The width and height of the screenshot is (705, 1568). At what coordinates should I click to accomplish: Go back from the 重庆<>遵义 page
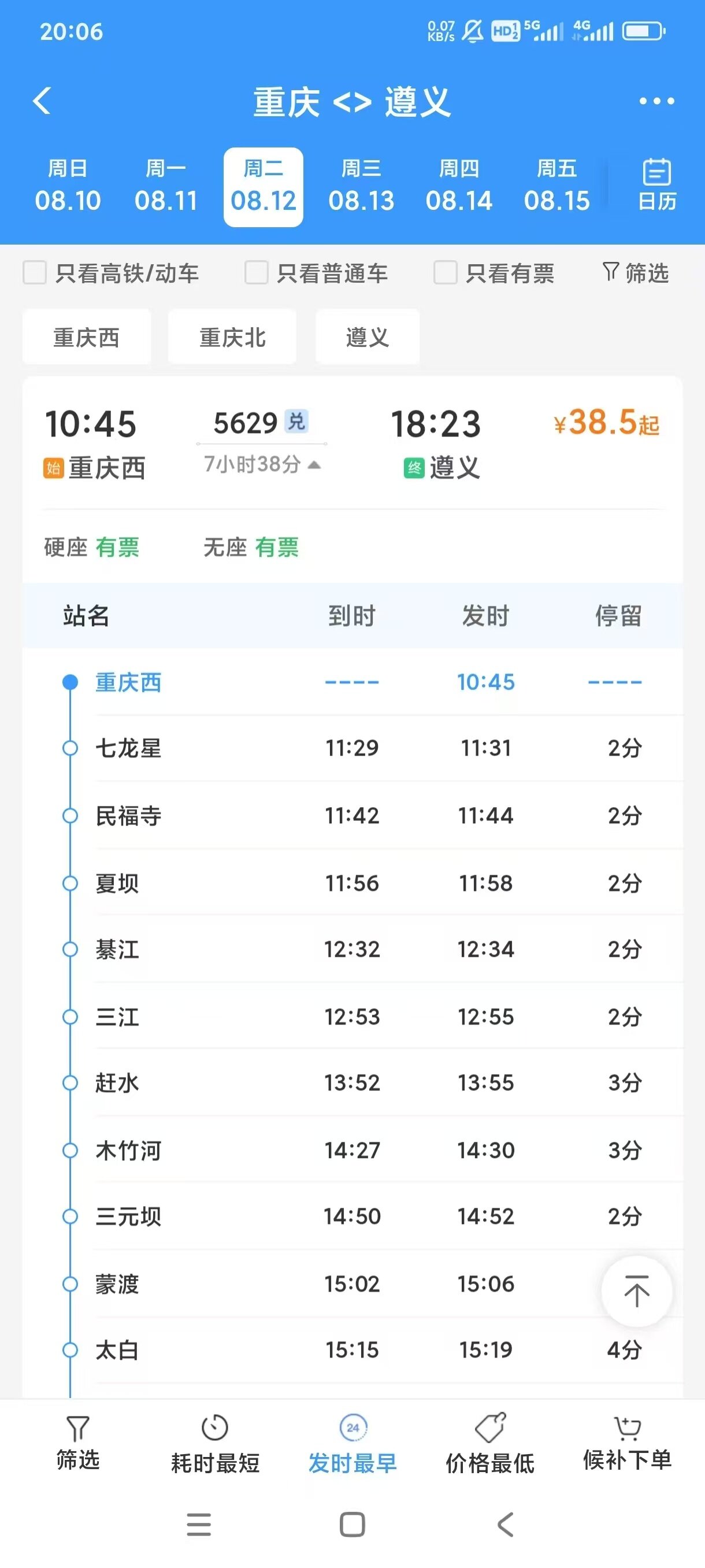point(42,101)
